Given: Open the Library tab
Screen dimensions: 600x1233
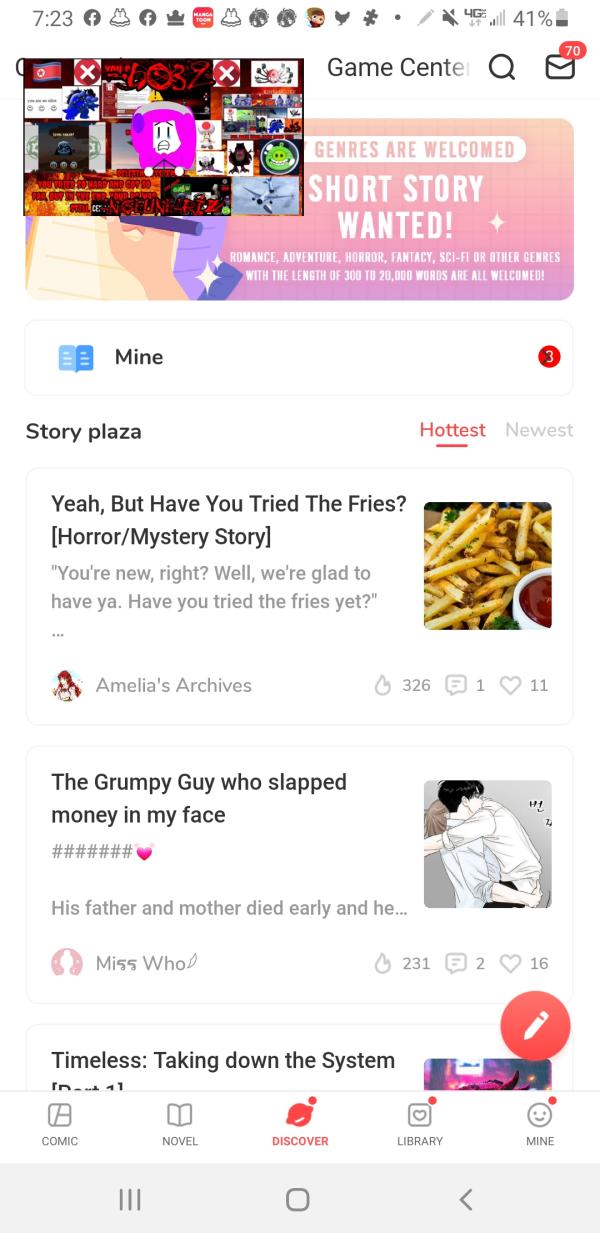Looking at the screenshot, I should [420, 1124].
